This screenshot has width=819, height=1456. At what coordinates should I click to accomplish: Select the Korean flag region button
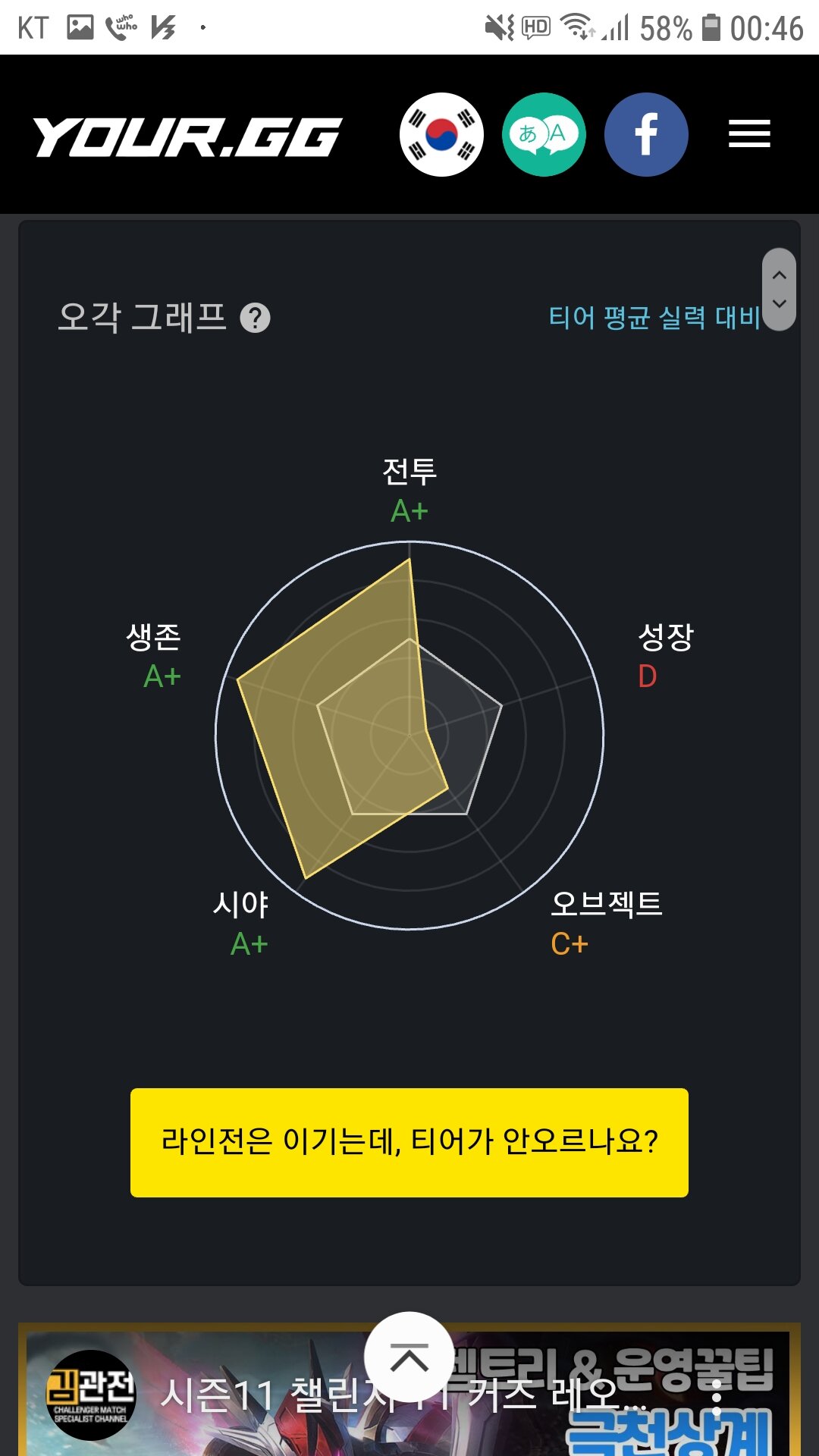pos(441,135)
